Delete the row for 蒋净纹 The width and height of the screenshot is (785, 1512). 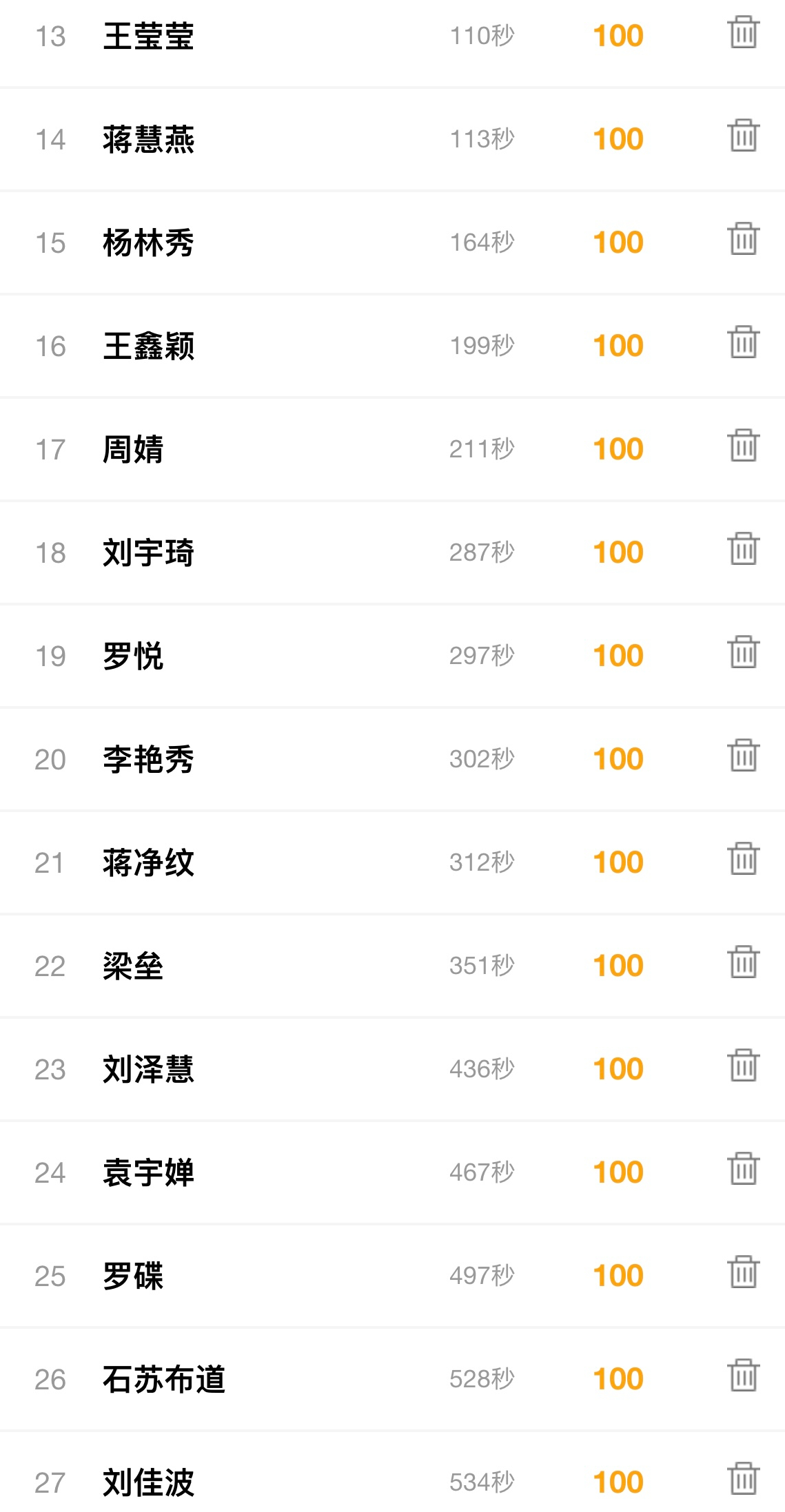click(743, 859)
